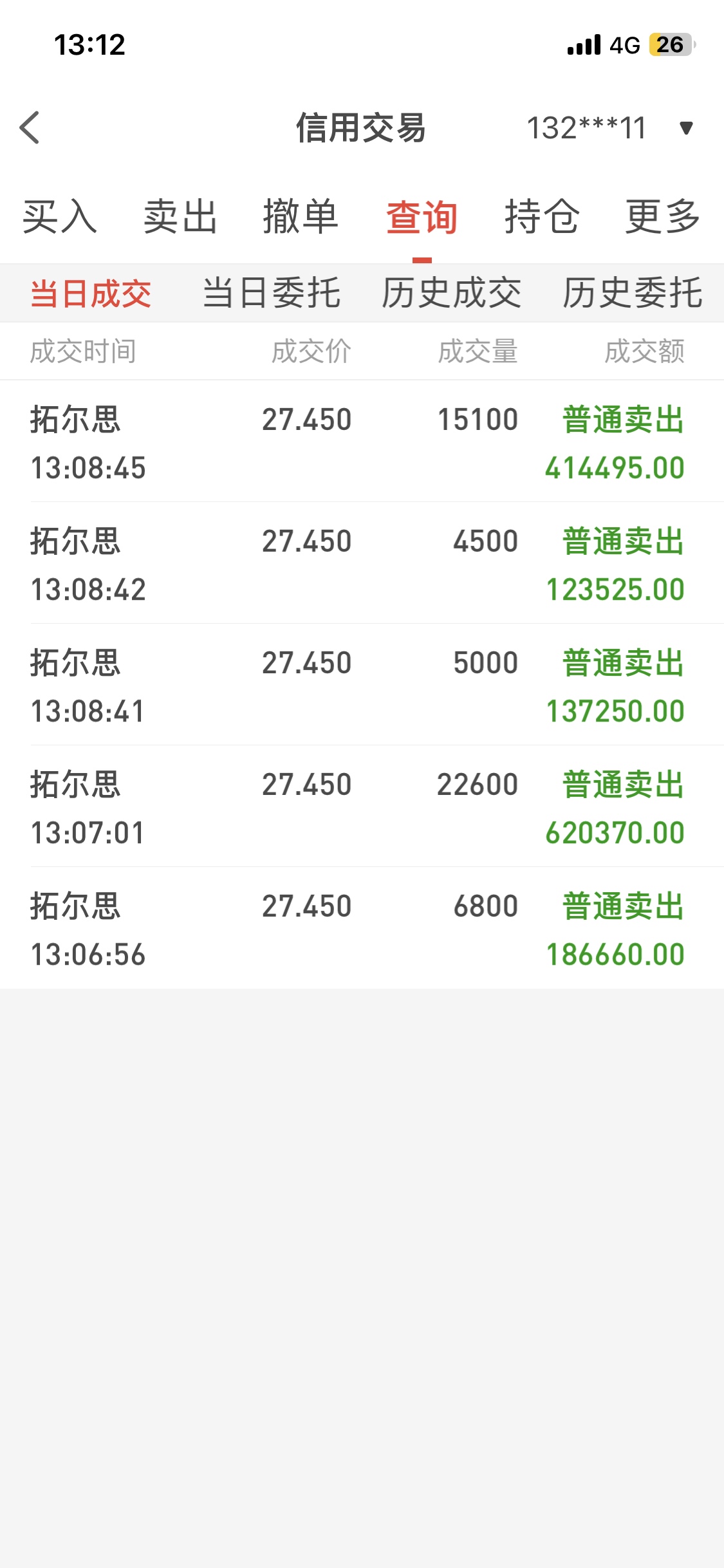Select the 当日成交 sub-tab
Image resolution: width=724 pixels, height=1568 pixels.
(91, 294)
